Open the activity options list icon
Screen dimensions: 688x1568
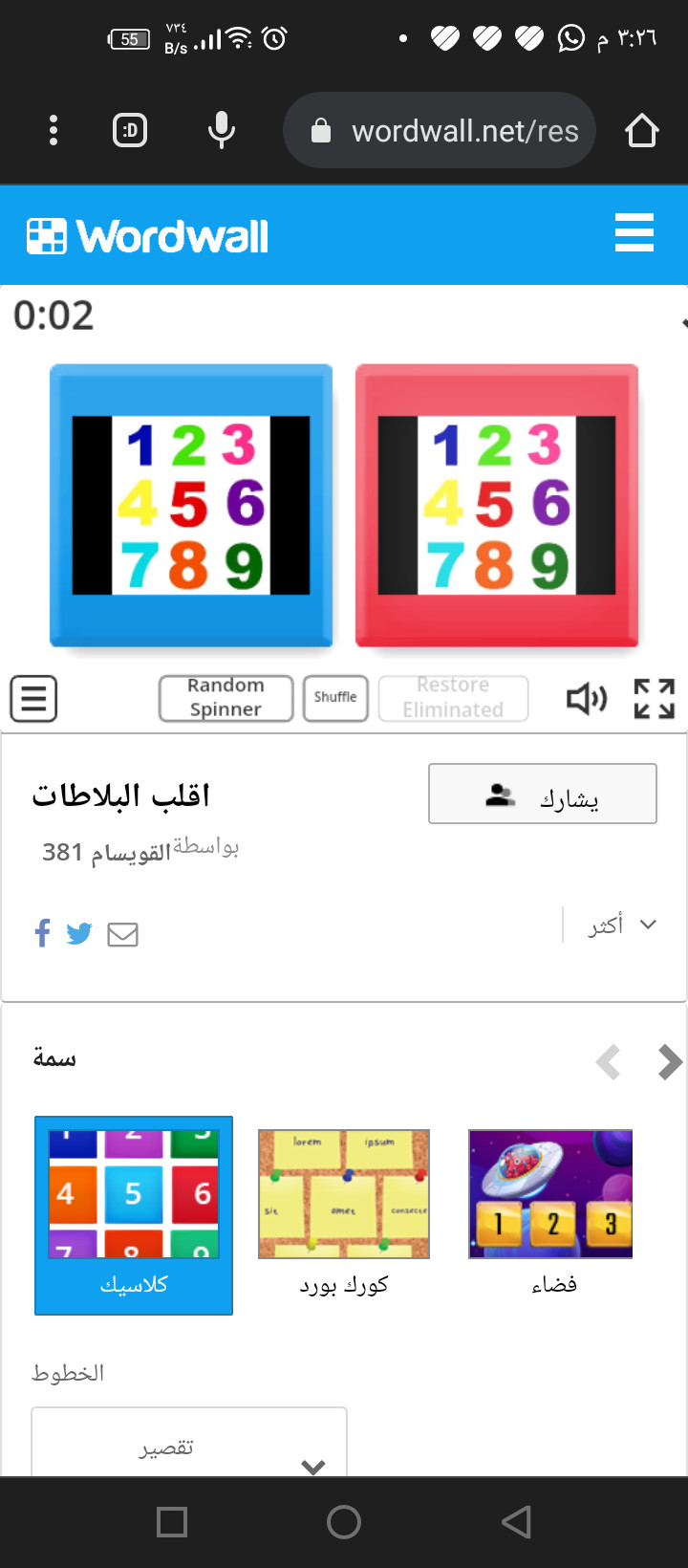(x=33, y=699)
